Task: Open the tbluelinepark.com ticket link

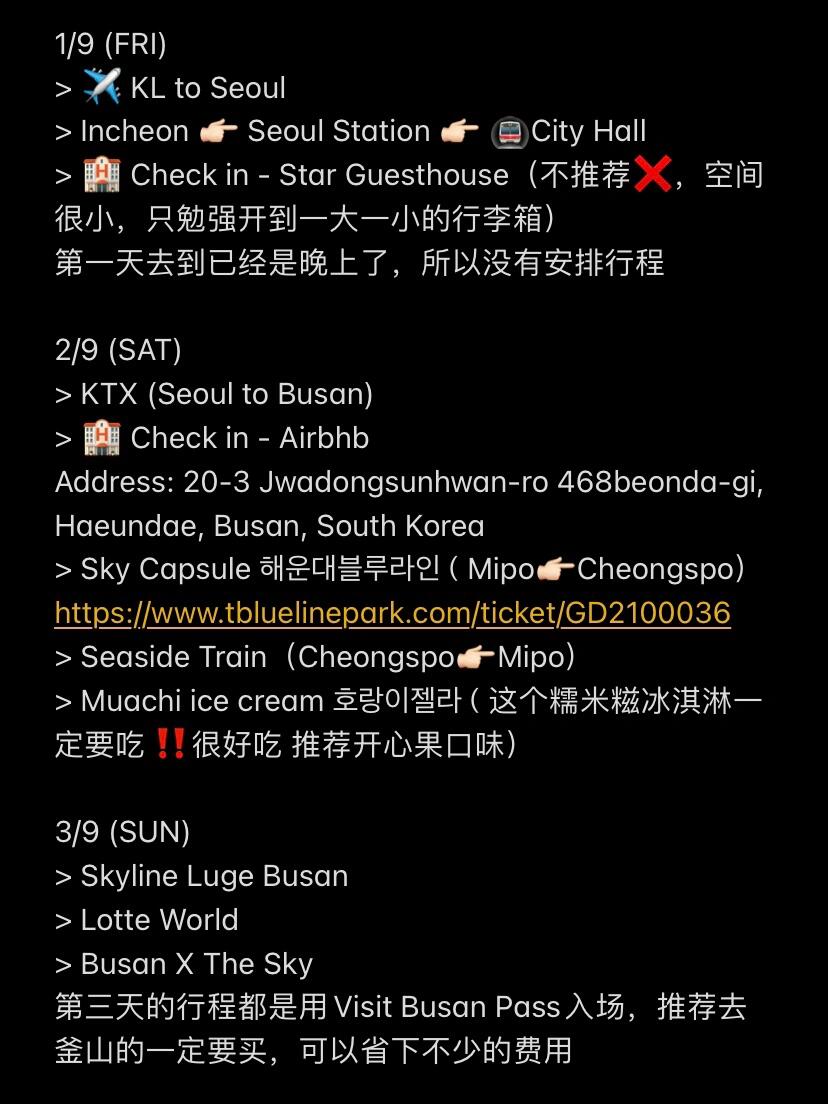Action: click(392, 613)
